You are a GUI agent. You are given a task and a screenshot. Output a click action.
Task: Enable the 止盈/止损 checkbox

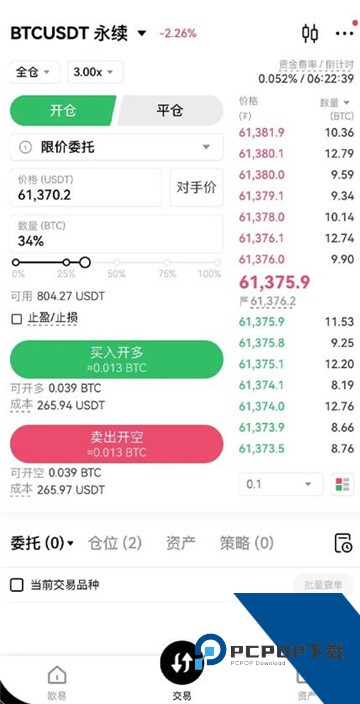(x=17, y=319)
